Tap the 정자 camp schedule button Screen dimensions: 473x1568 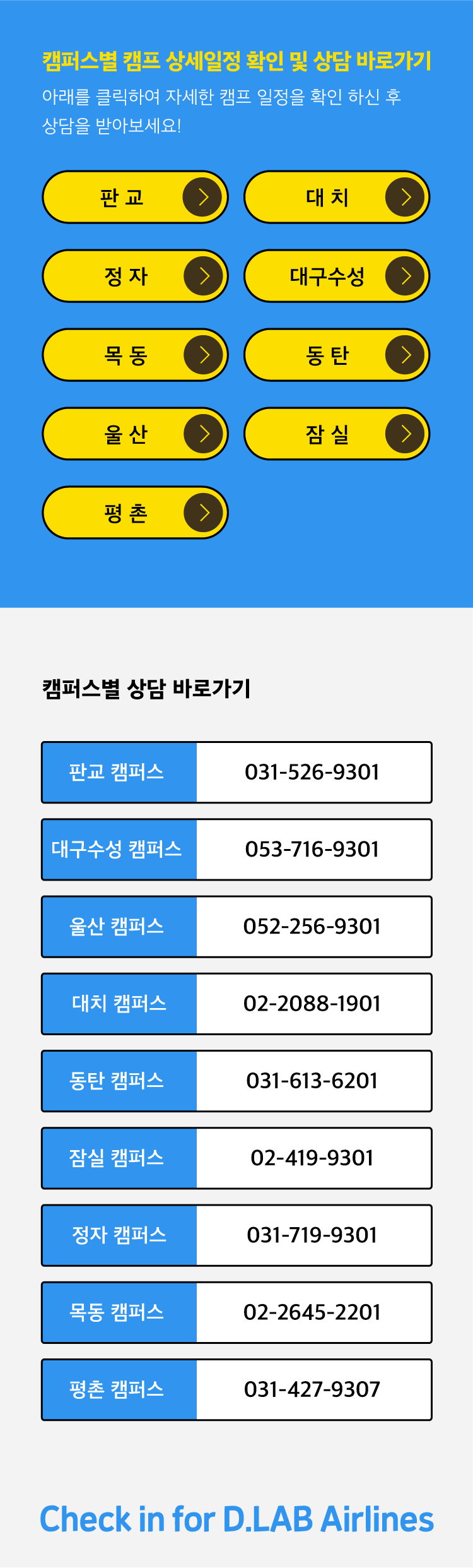click(x=135, y=276)
